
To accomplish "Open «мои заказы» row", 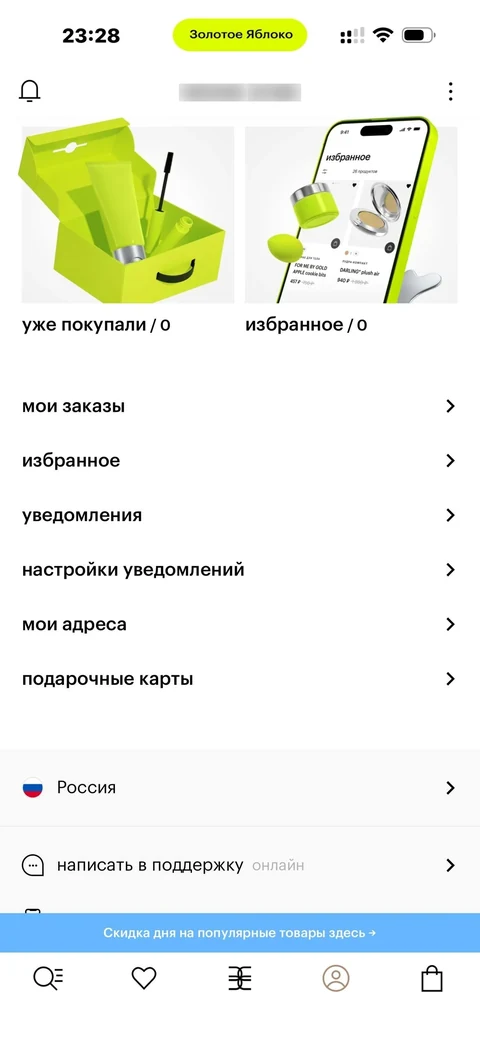I will (240, 406).
